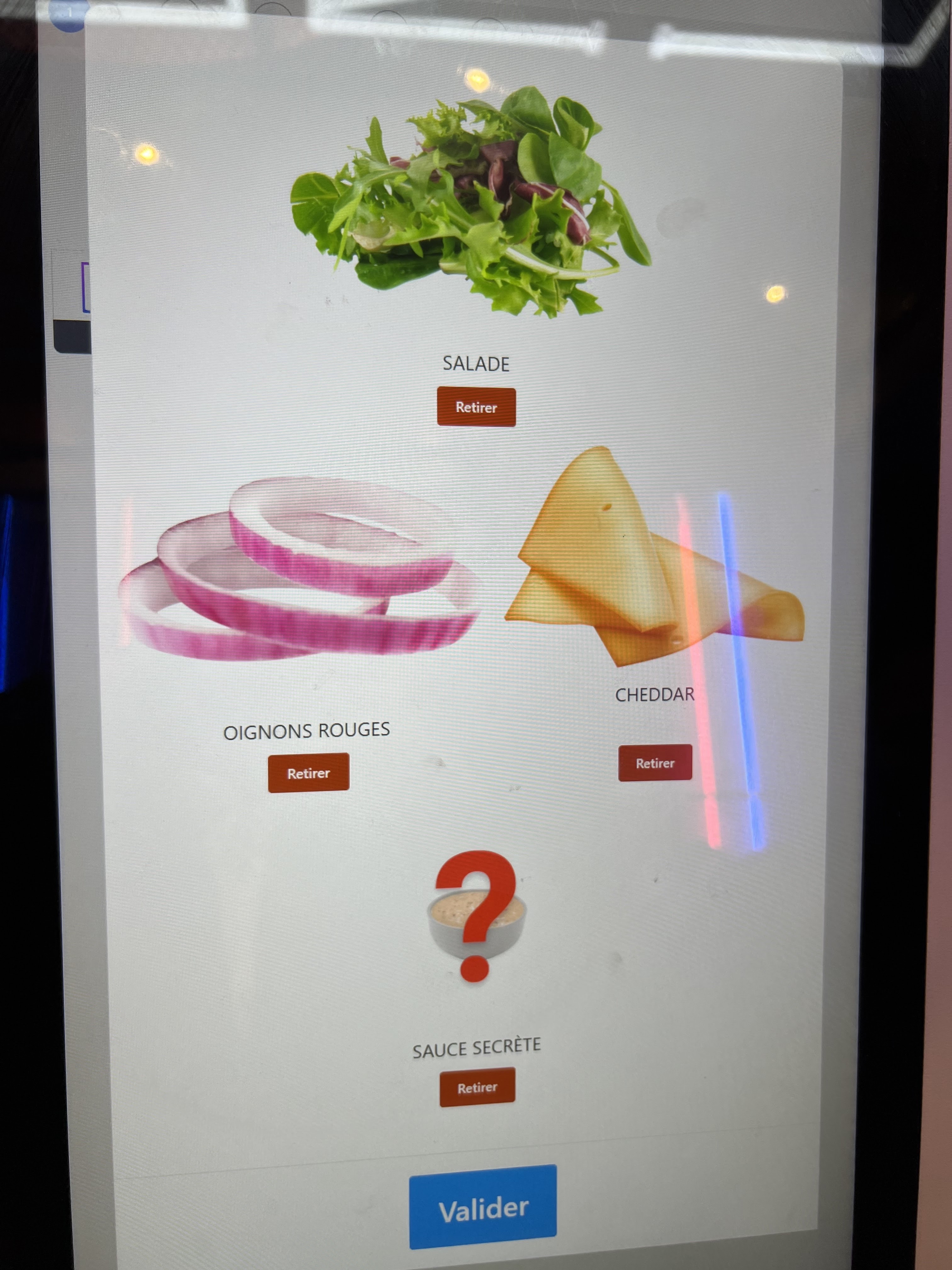Take off the sauce secrète
The width and height of the screenshot is (952, 1270).
[478, 1087]
